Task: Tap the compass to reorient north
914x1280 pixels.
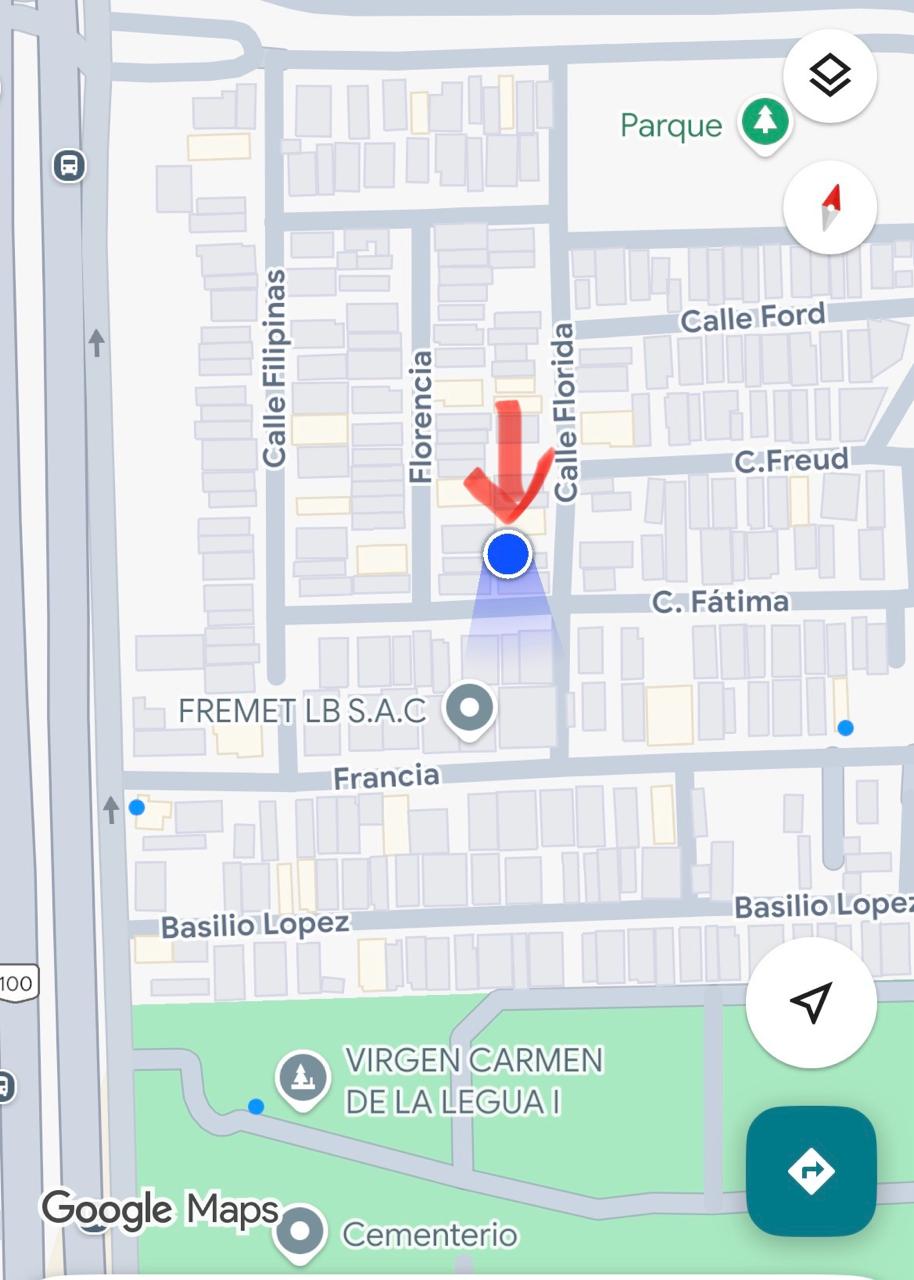Action: [830, 207]
